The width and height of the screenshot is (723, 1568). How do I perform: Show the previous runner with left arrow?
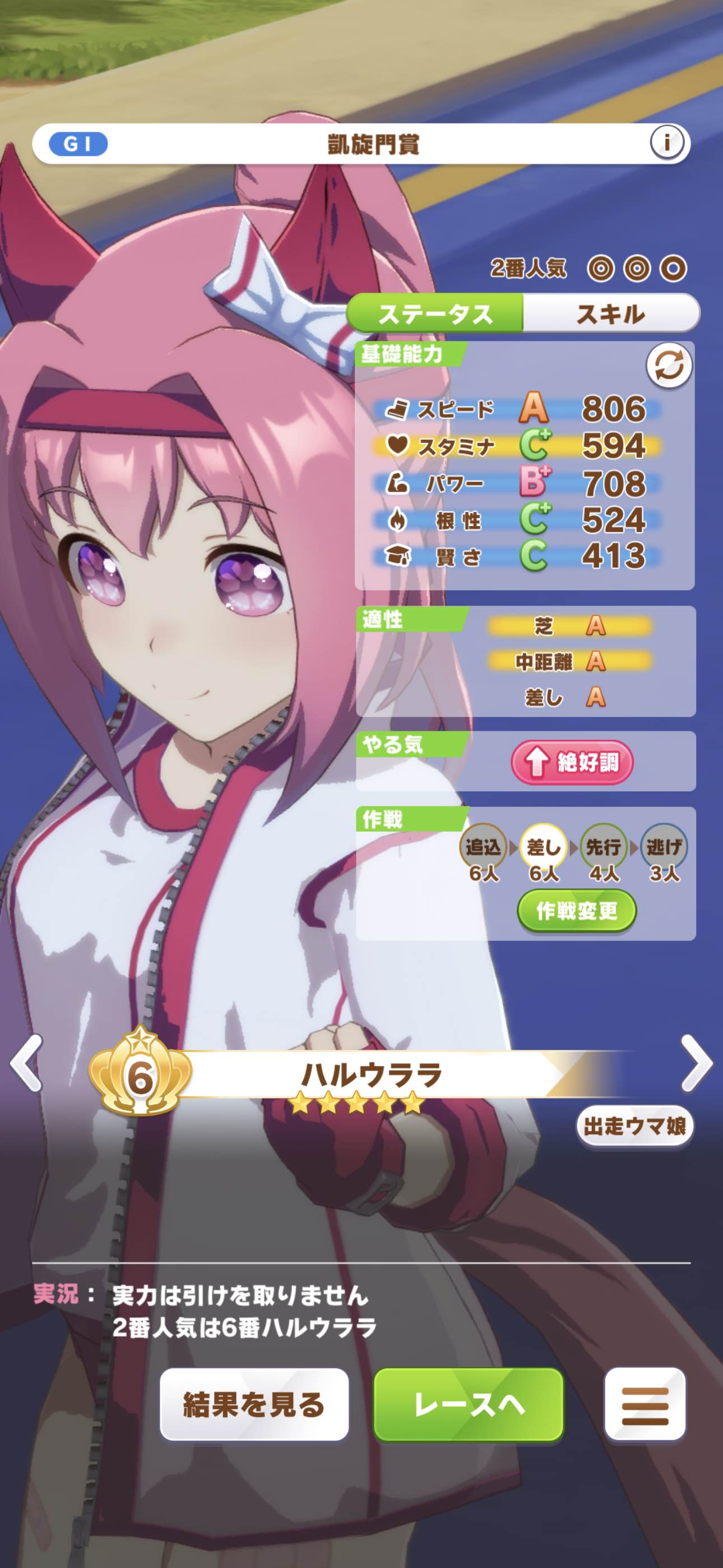[x=26, y=1063]
